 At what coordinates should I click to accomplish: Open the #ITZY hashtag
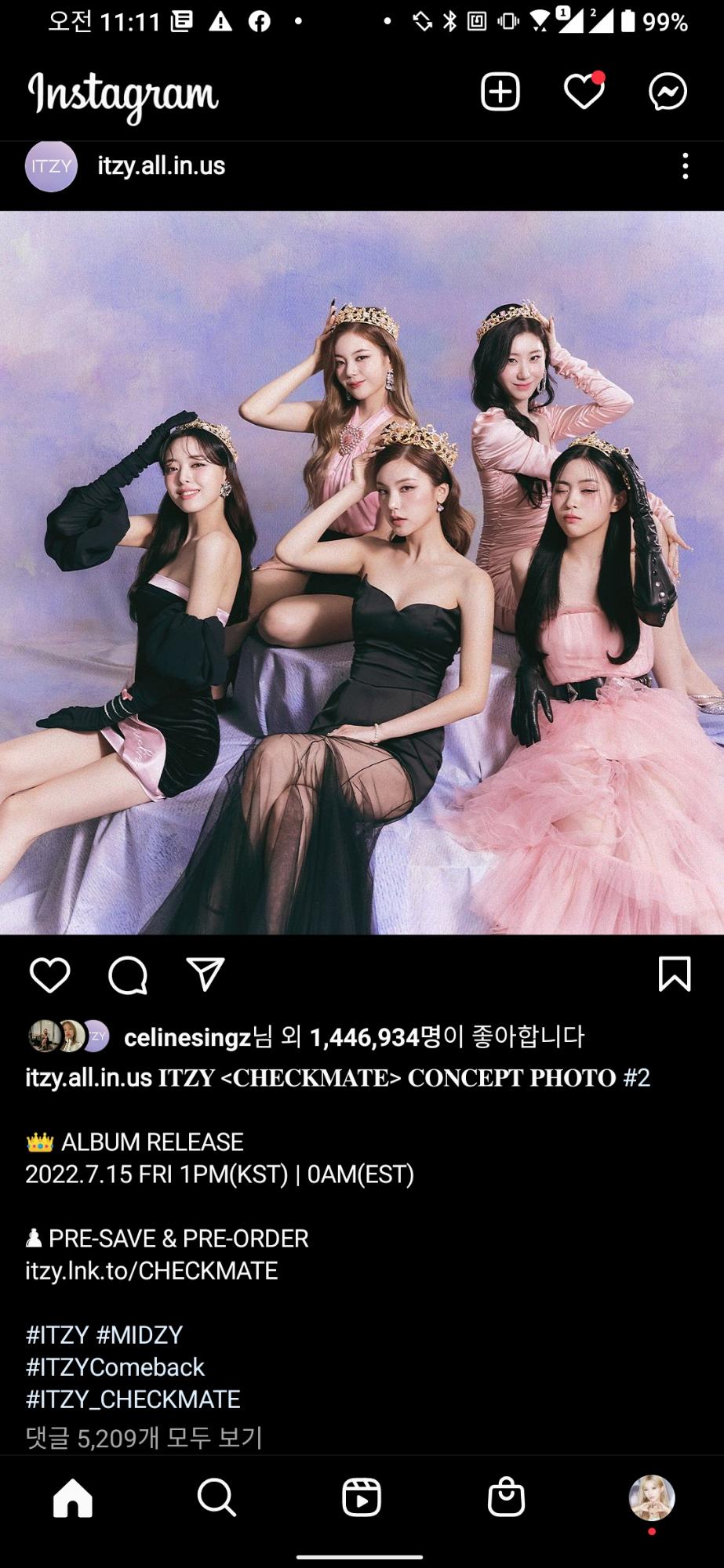click(x=56, y=1334)
